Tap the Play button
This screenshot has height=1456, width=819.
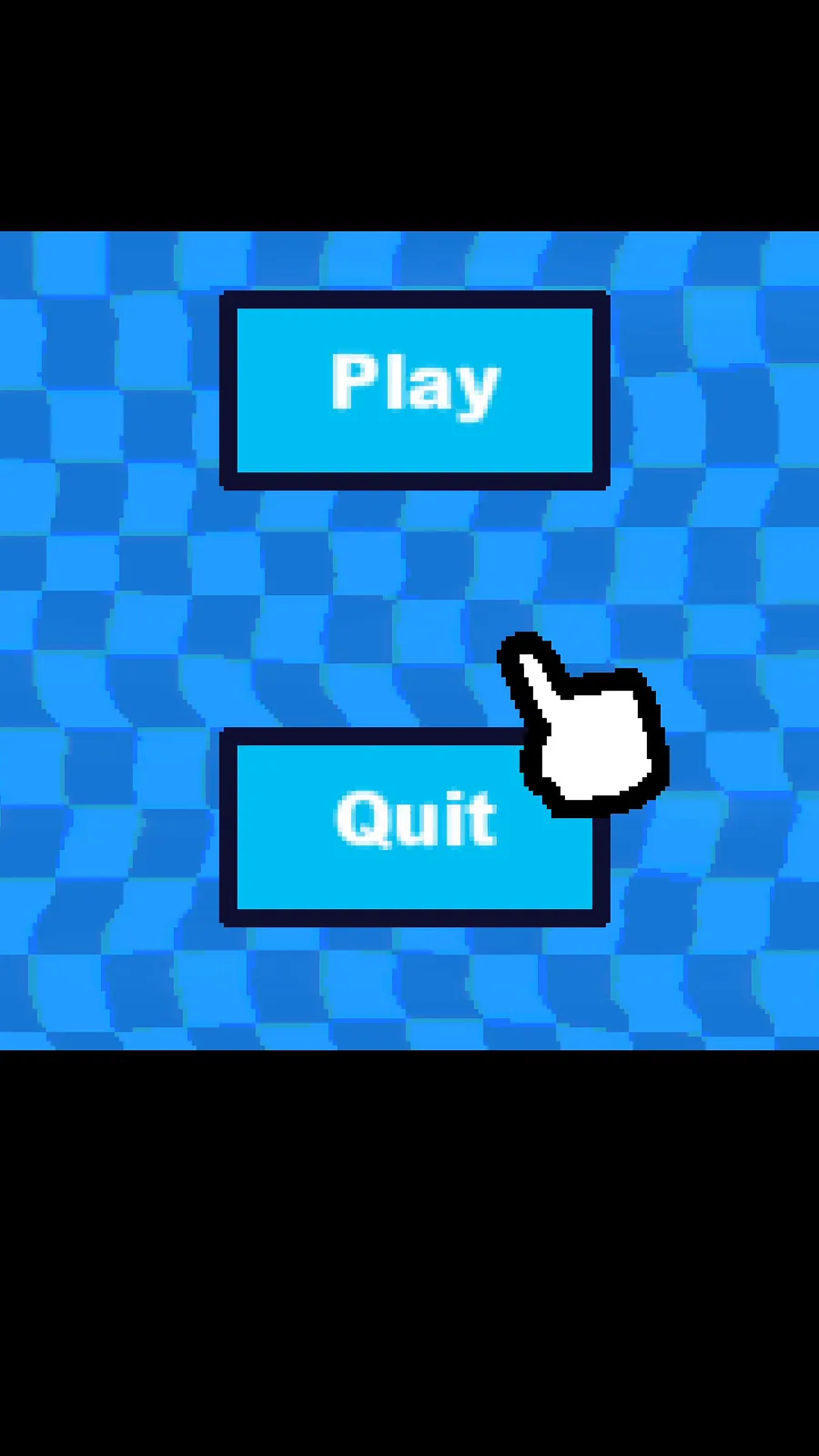[x=415, y=390]
